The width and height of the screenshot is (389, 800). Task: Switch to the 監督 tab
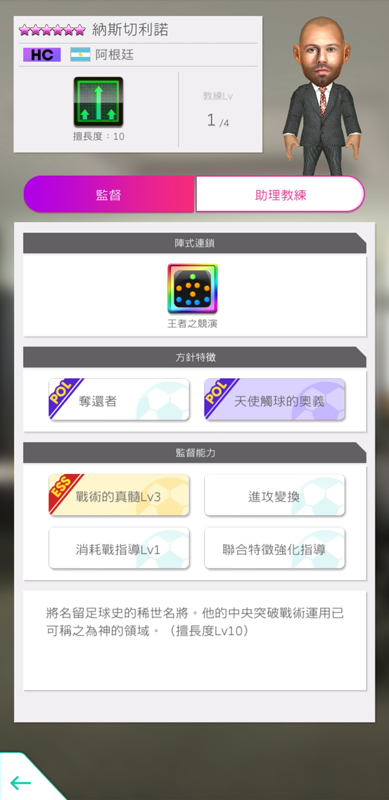109,194
